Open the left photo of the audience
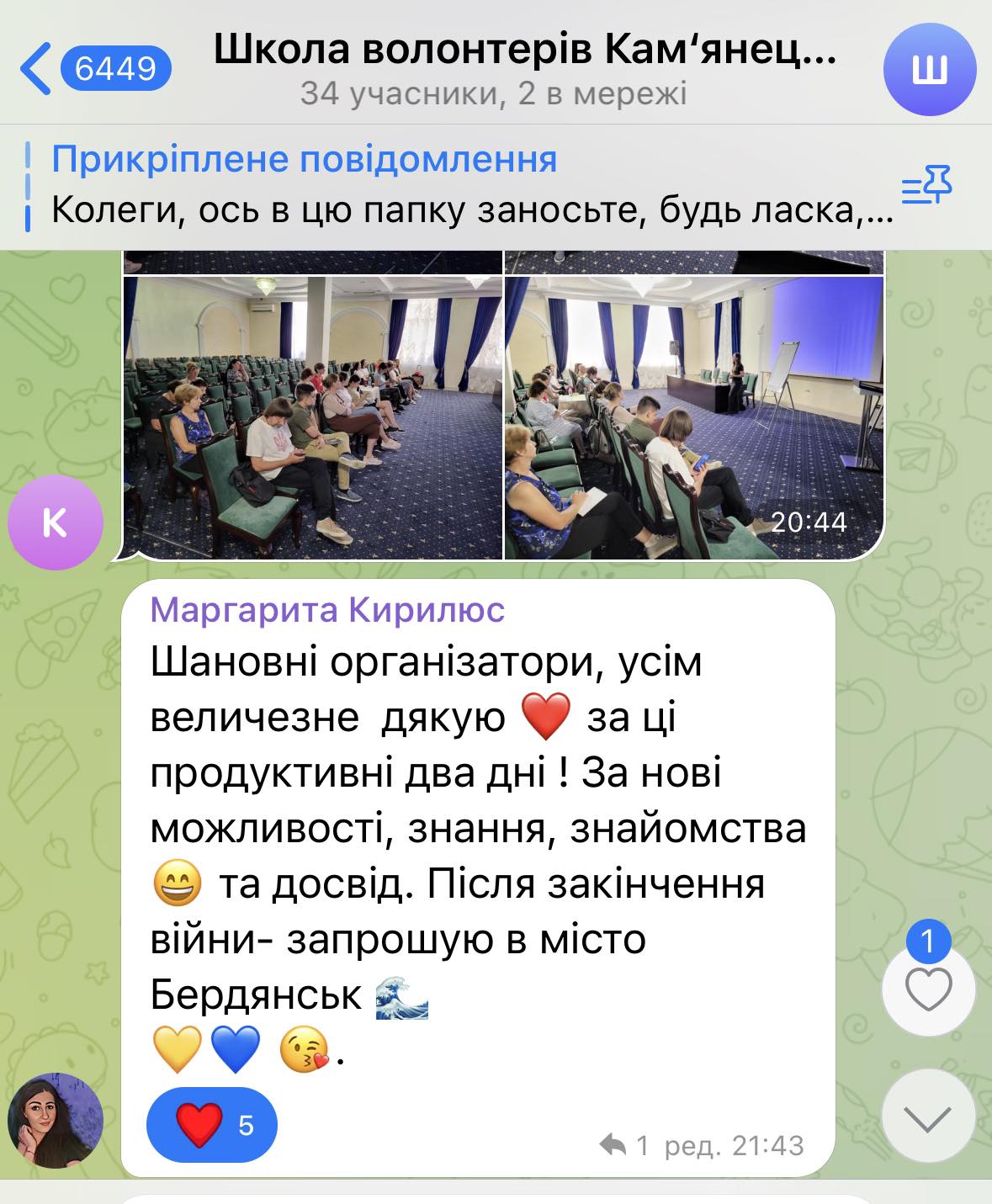This screenshot has height=1204, width=992. coord(313,416)
